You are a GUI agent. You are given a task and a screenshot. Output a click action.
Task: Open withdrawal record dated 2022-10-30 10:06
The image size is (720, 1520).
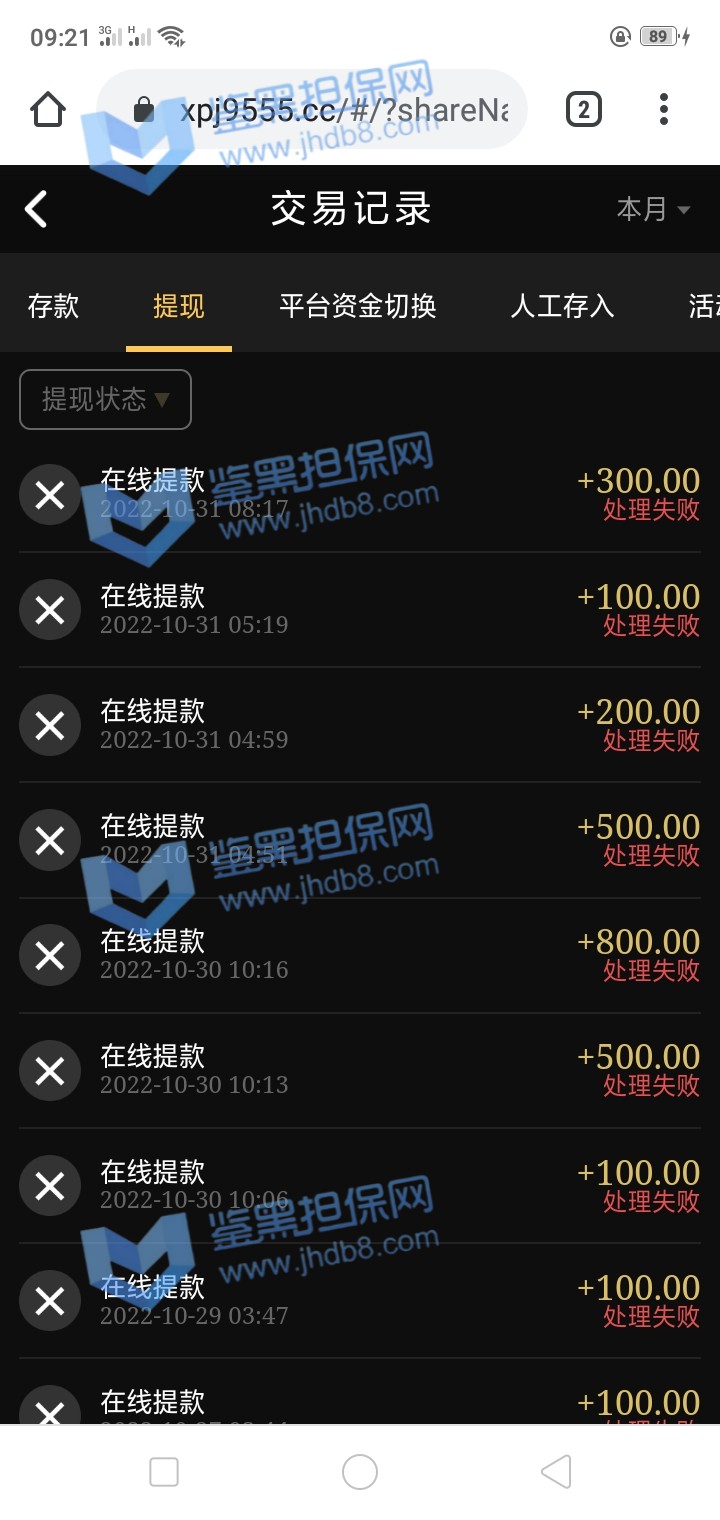(360, 1185)
